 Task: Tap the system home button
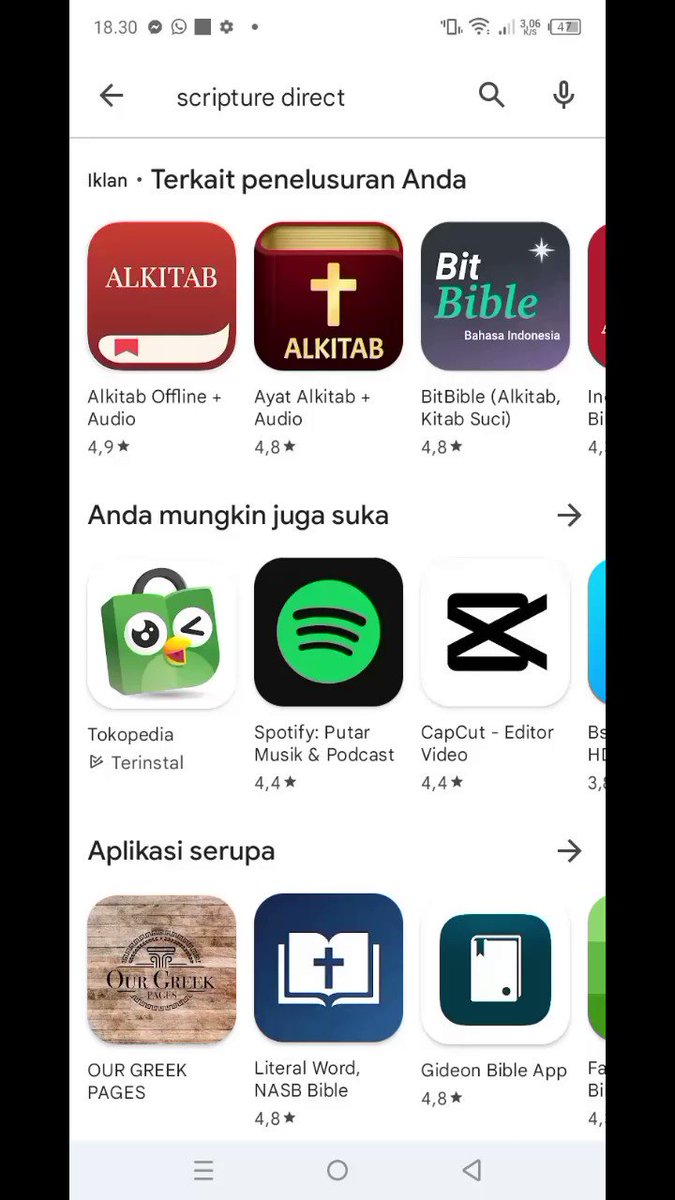point(337,1170)
